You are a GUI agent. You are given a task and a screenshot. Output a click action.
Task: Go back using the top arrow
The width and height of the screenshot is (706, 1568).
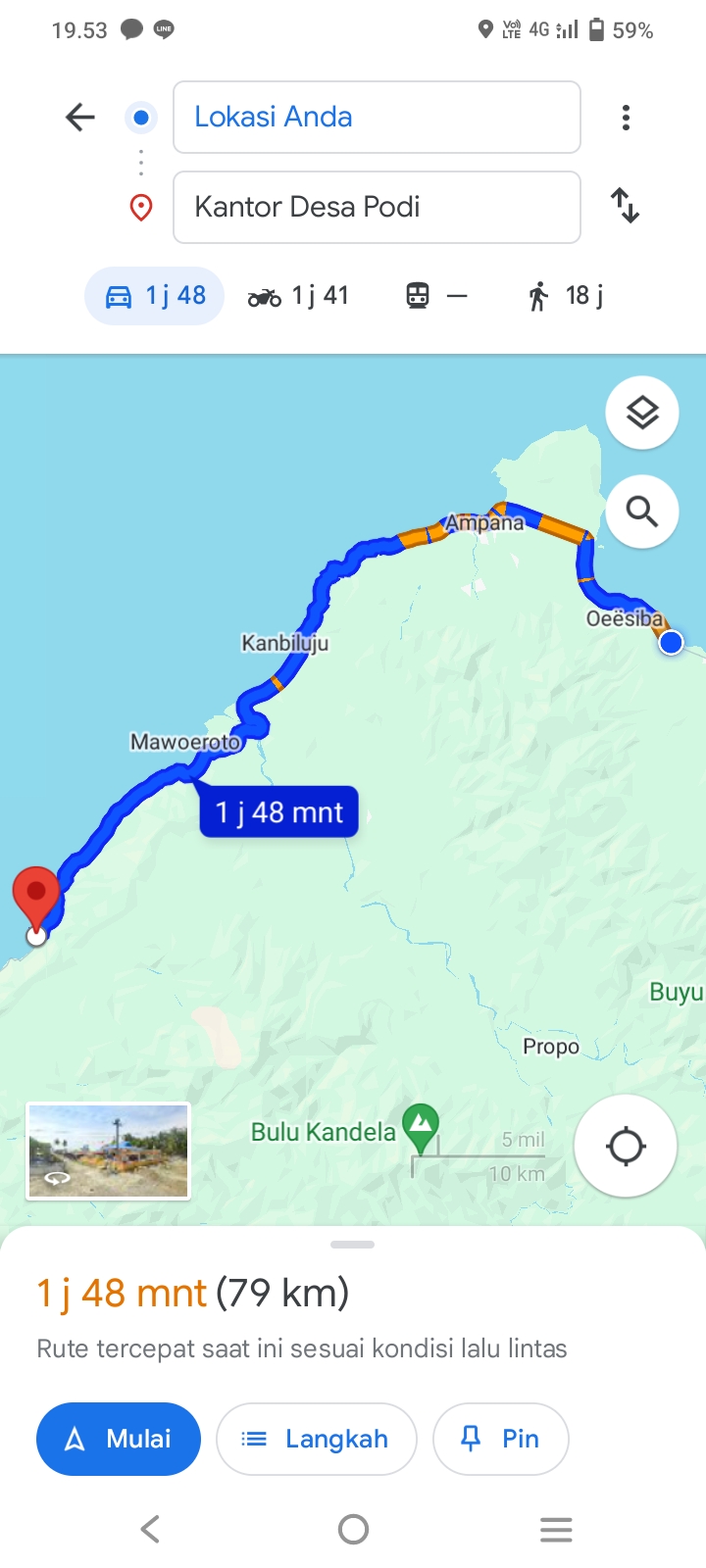pos(80,118)
